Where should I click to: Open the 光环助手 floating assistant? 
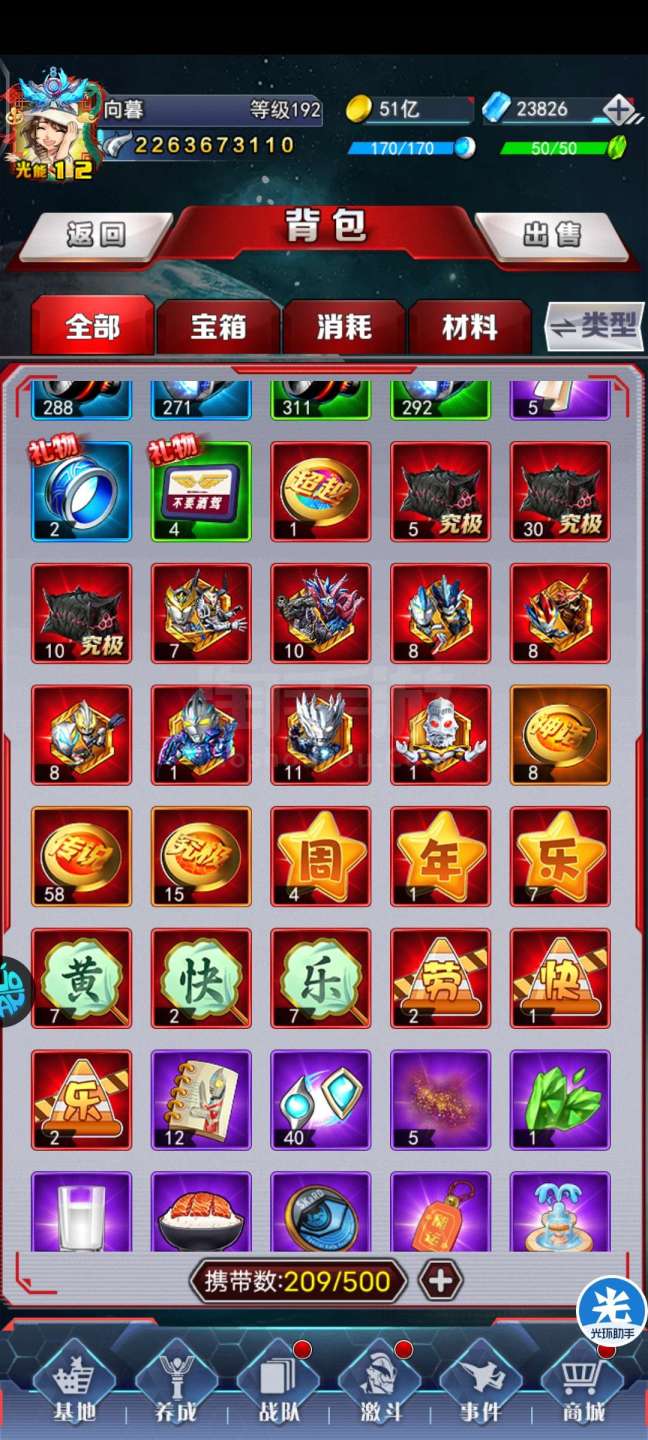(610, 1310)
